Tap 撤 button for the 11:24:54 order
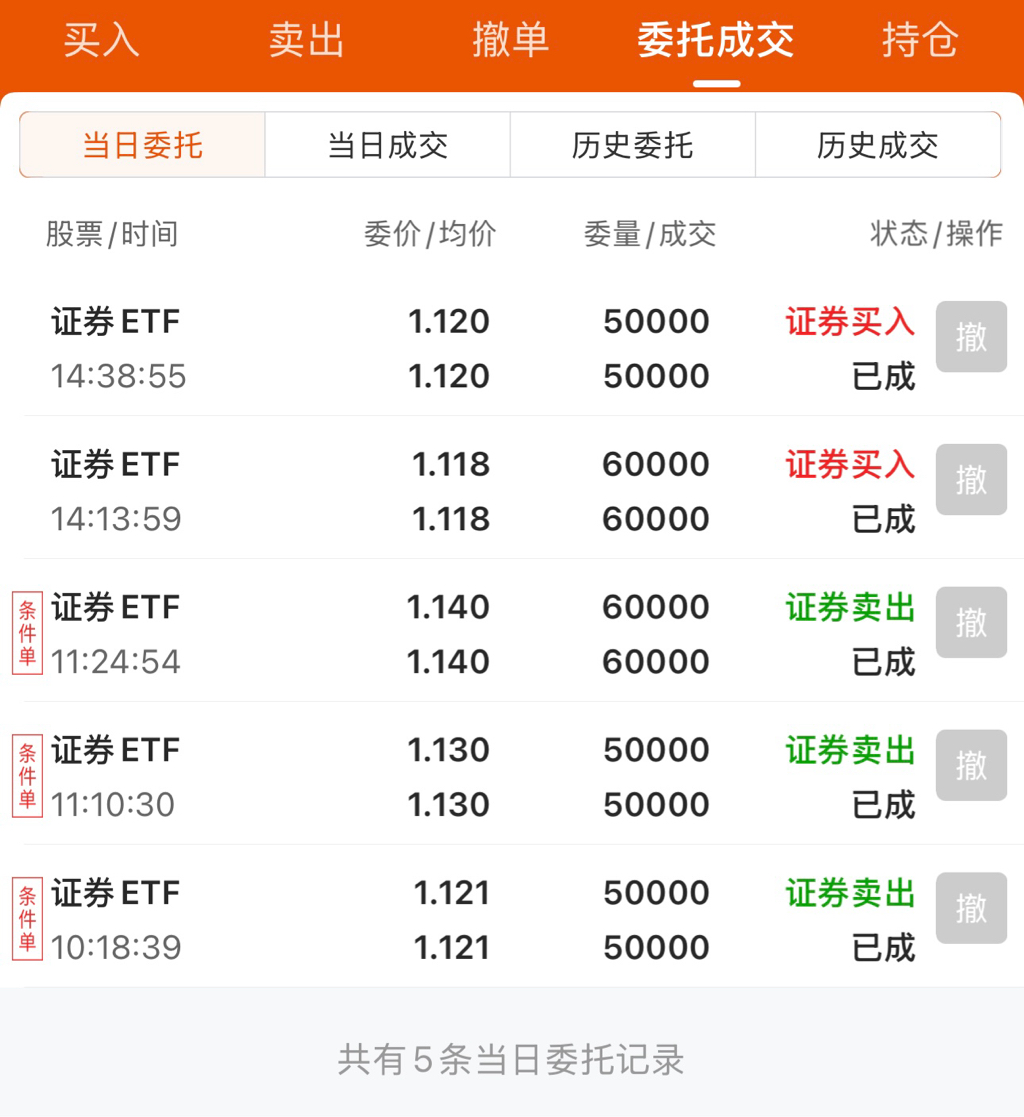 click(x=971, y=623)
